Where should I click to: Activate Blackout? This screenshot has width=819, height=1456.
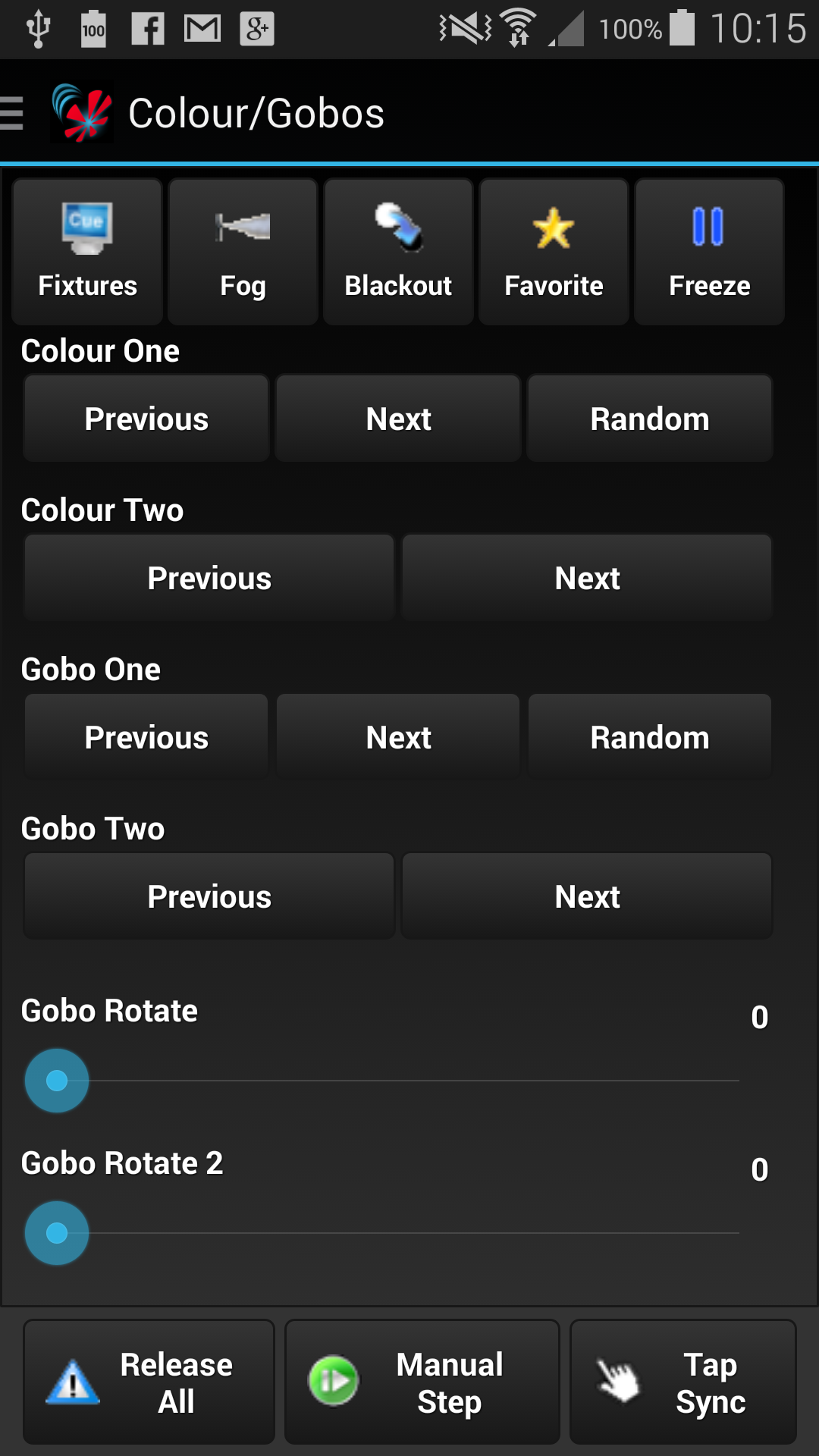[x=398, y=252]
